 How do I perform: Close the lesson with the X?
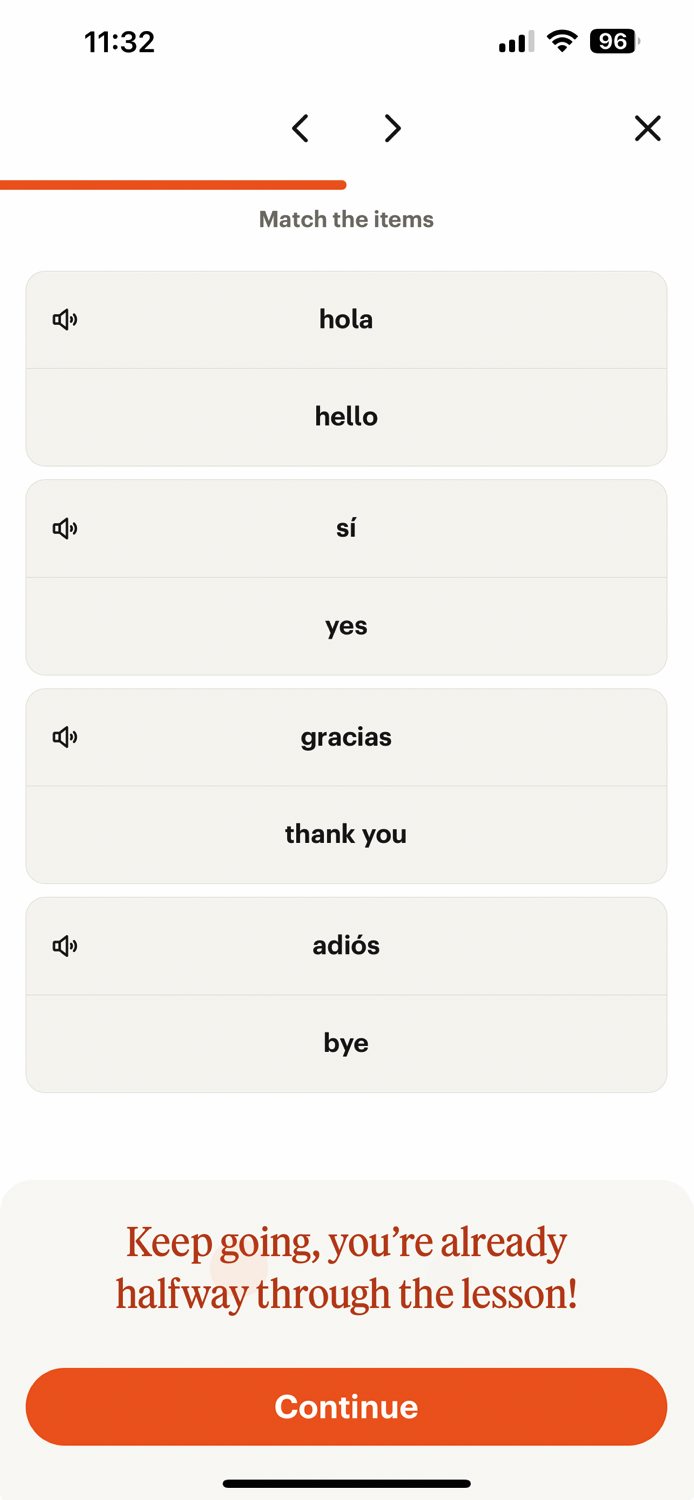[648, 128]
